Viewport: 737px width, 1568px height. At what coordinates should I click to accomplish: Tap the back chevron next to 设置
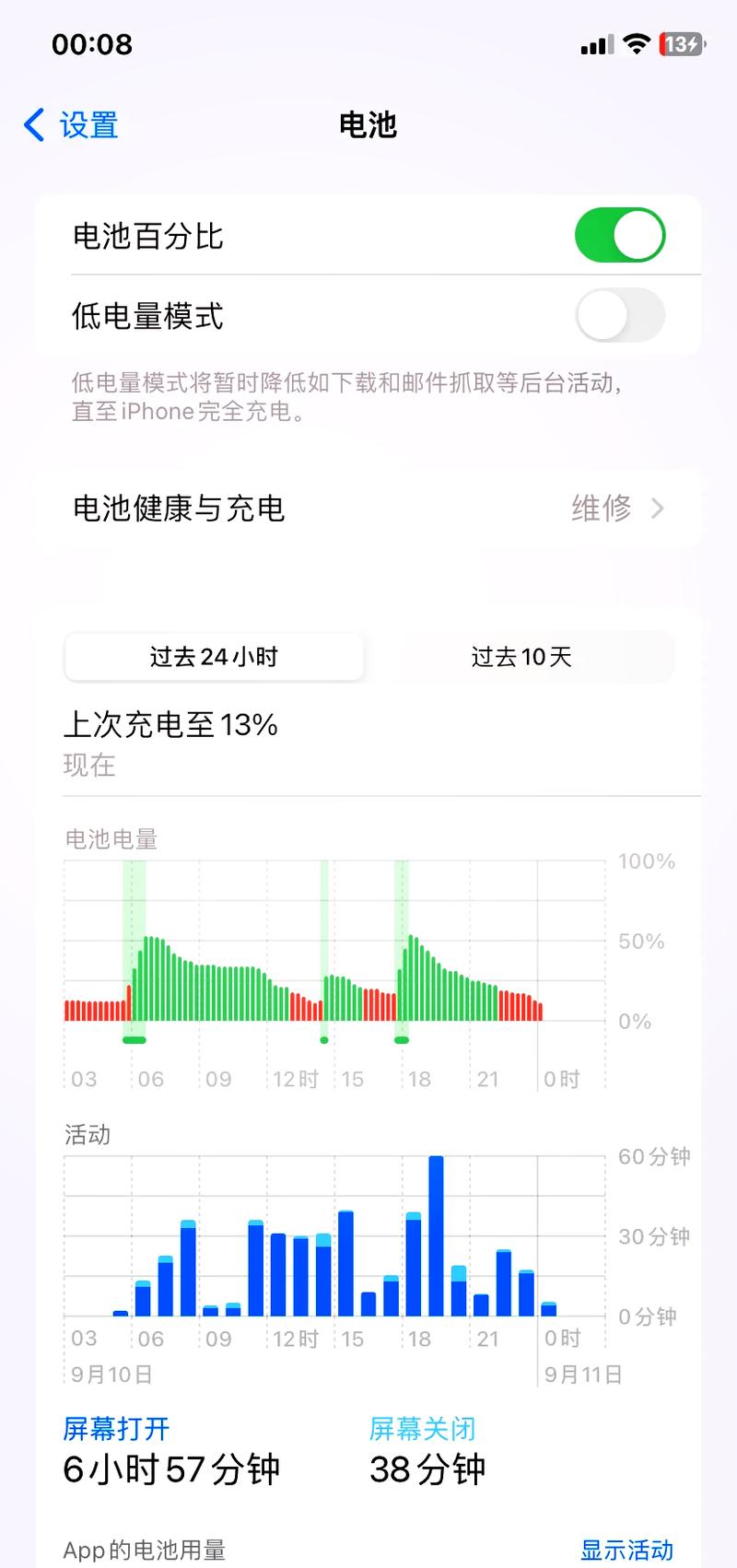tap(33, 124)
